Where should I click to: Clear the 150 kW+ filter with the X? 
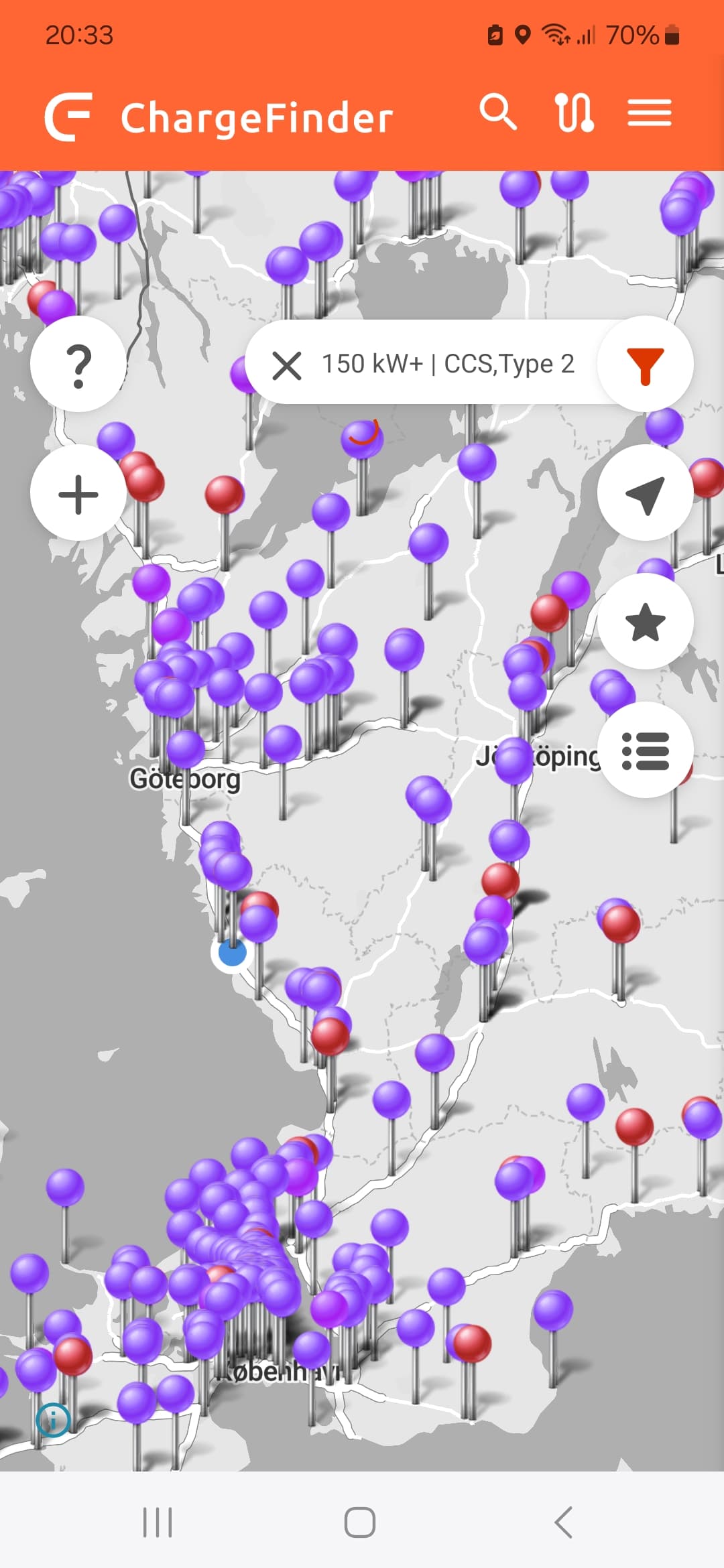point(287,365)
